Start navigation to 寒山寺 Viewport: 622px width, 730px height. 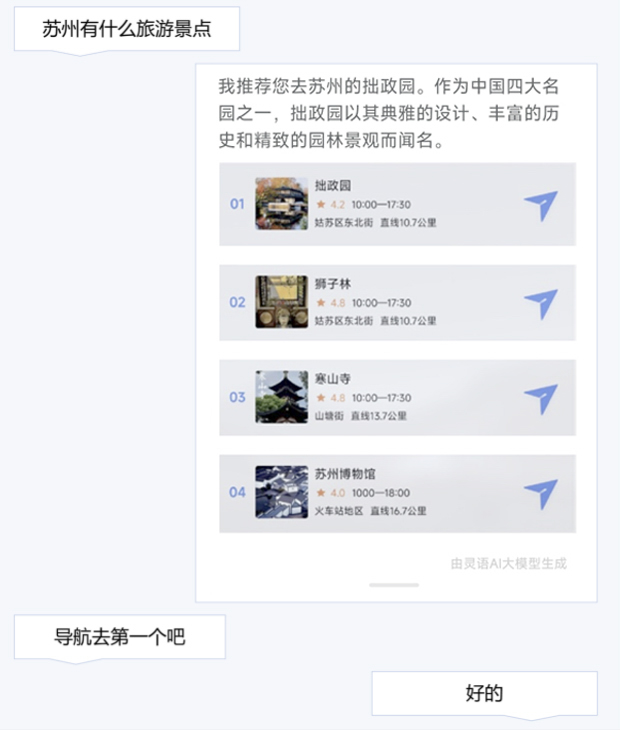pyautogui.click(x=540, y=398)
